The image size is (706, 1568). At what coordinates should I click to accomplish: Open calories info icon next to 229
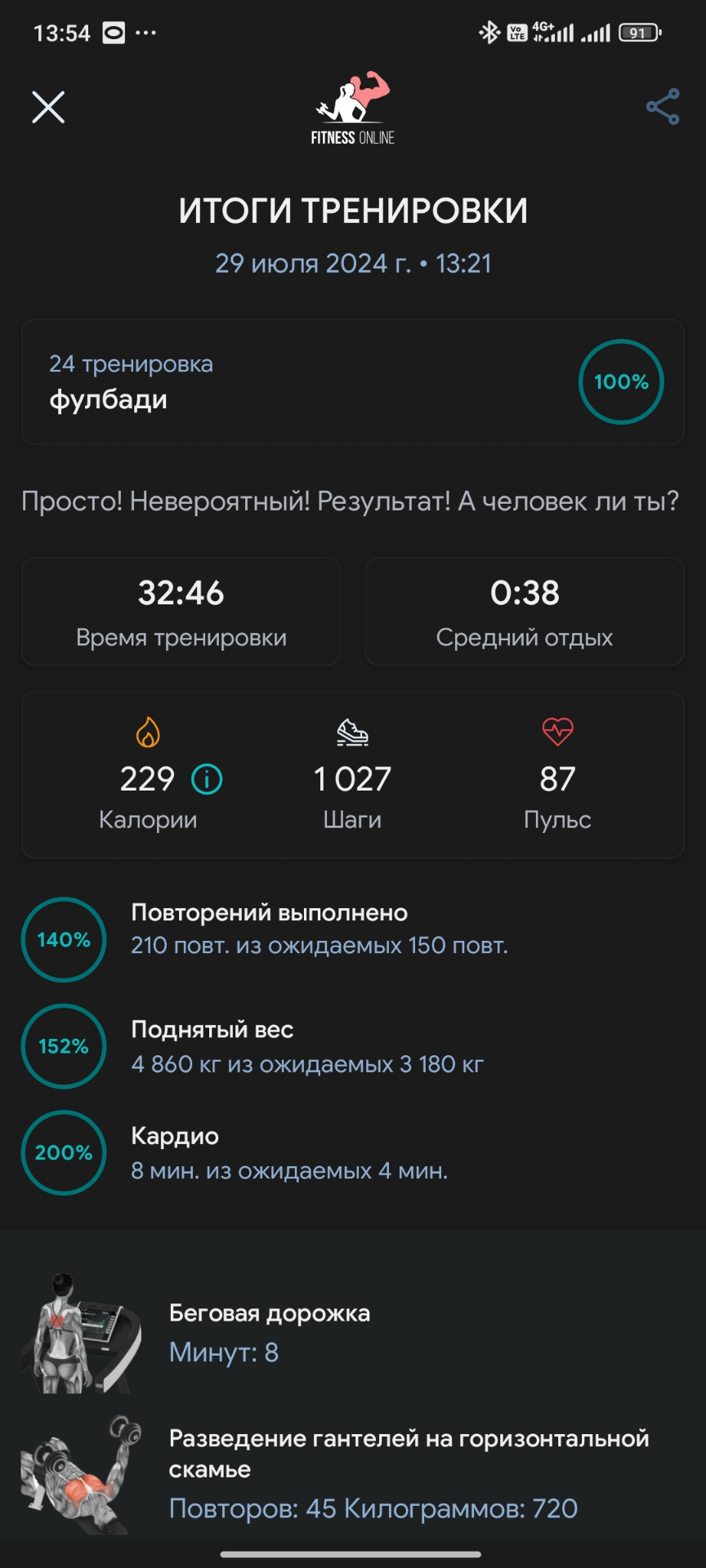point(207,779)
